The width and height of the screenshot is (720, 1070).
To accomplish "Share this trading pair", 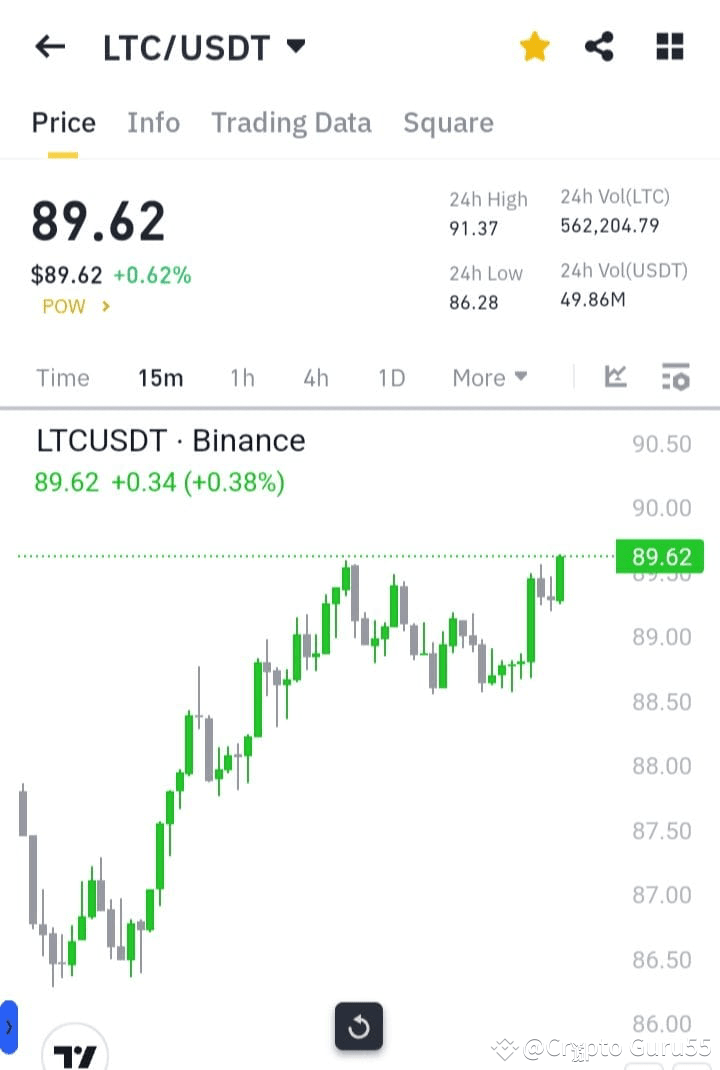I will pos(600,47).
